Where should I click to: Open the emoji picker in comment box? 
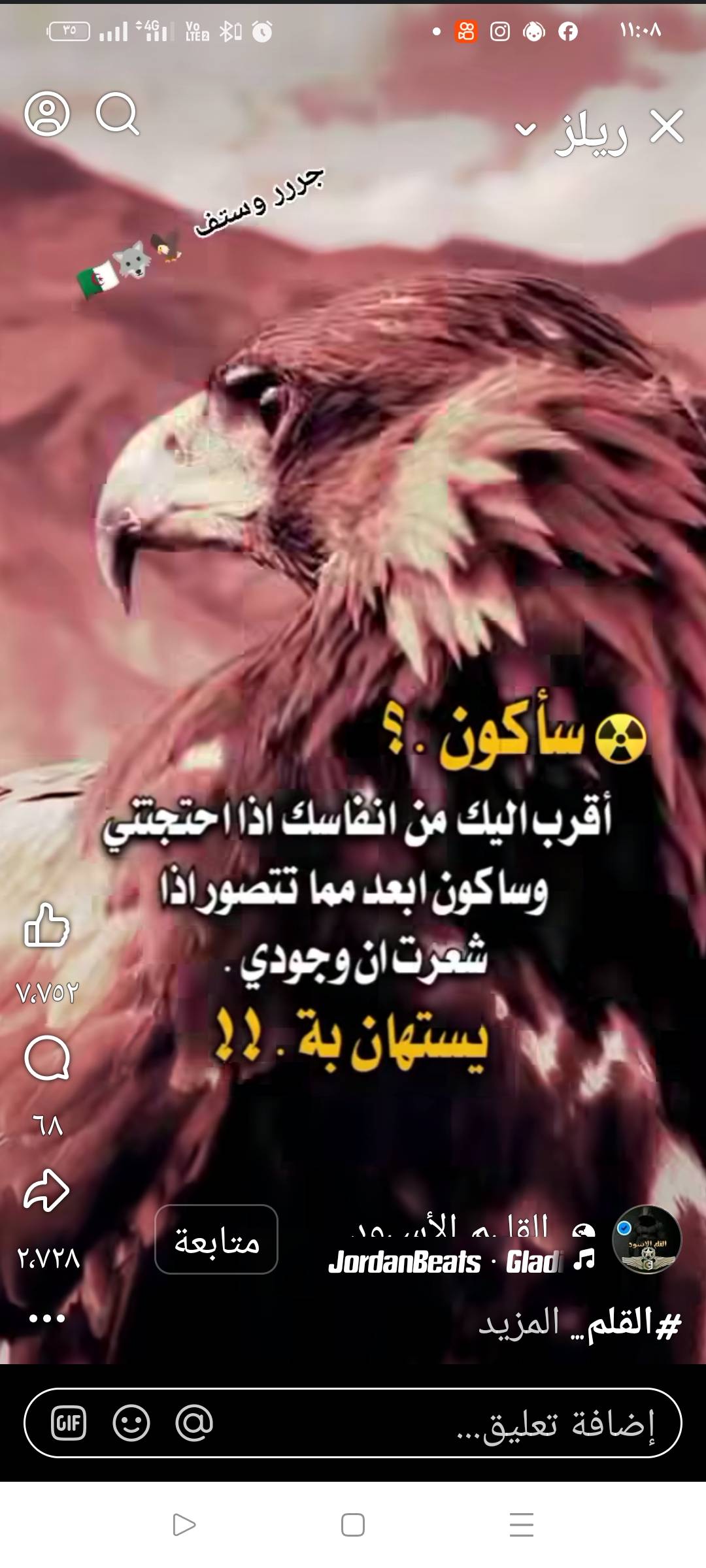pos(131,1423)
